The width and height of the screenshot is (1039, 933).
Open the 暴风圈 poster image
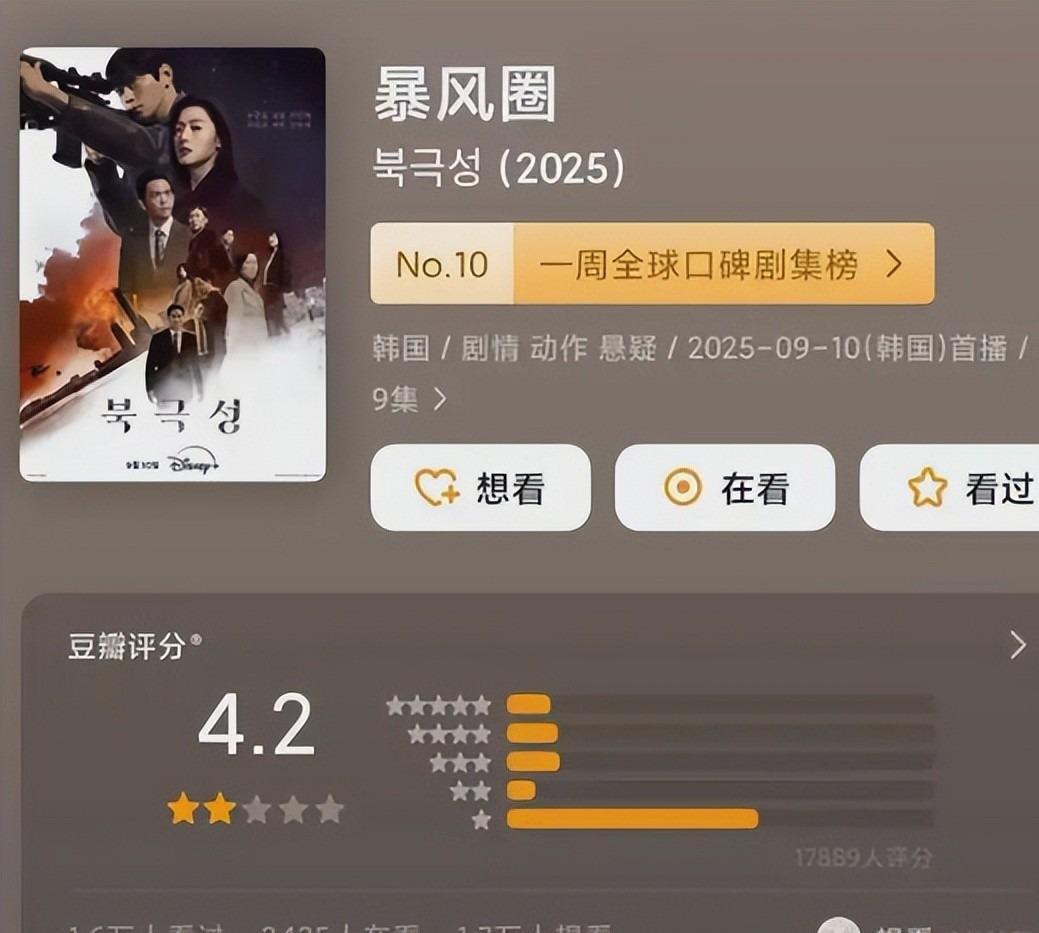click(x=172, y=265)
